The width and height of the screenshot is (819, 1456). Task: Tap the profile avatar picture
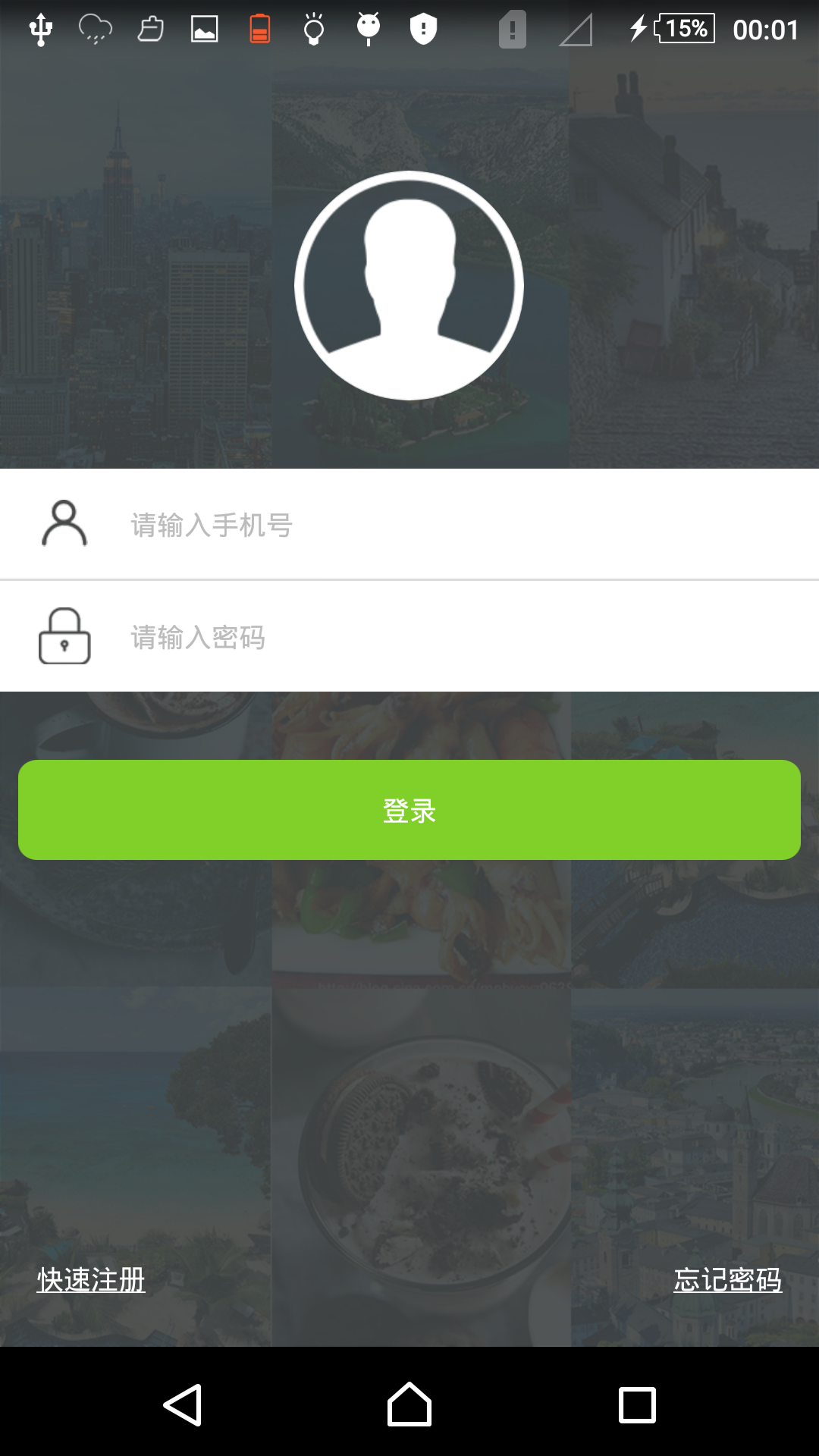point(409,286)
